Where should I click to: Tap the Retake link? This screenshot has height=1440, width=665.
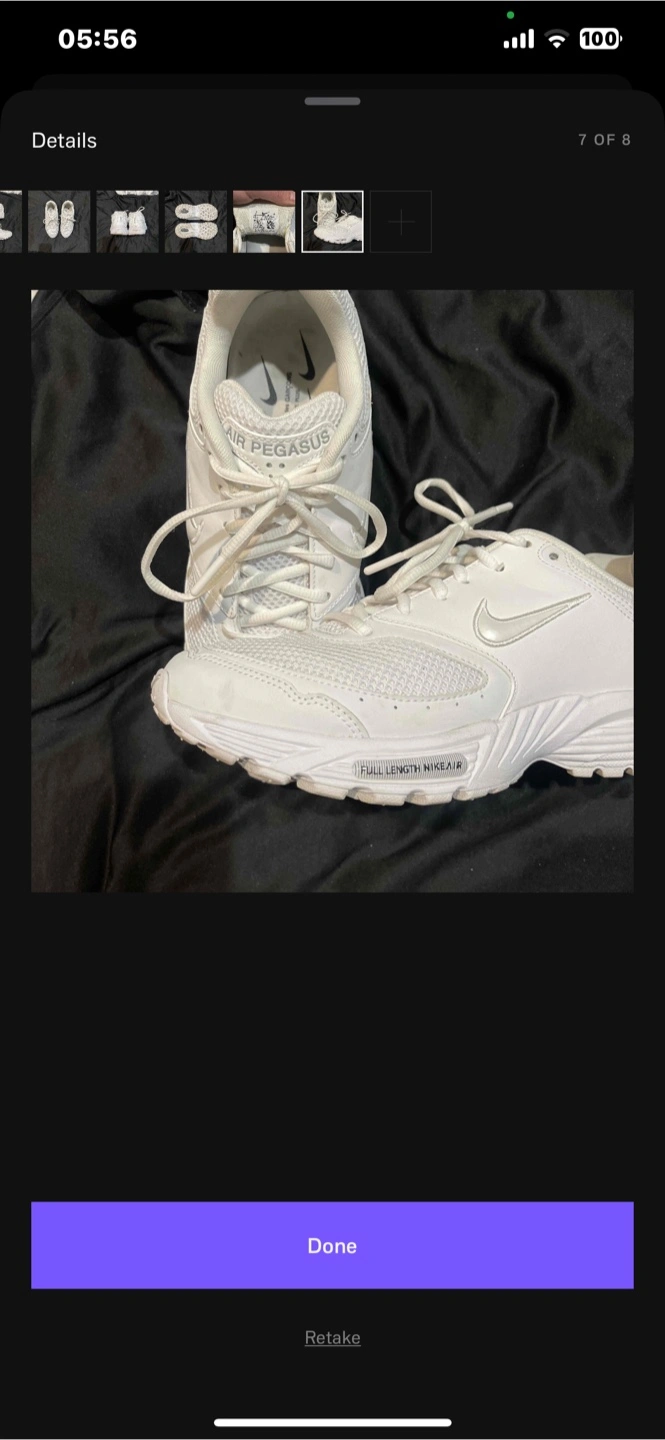tap(332, 1338)
